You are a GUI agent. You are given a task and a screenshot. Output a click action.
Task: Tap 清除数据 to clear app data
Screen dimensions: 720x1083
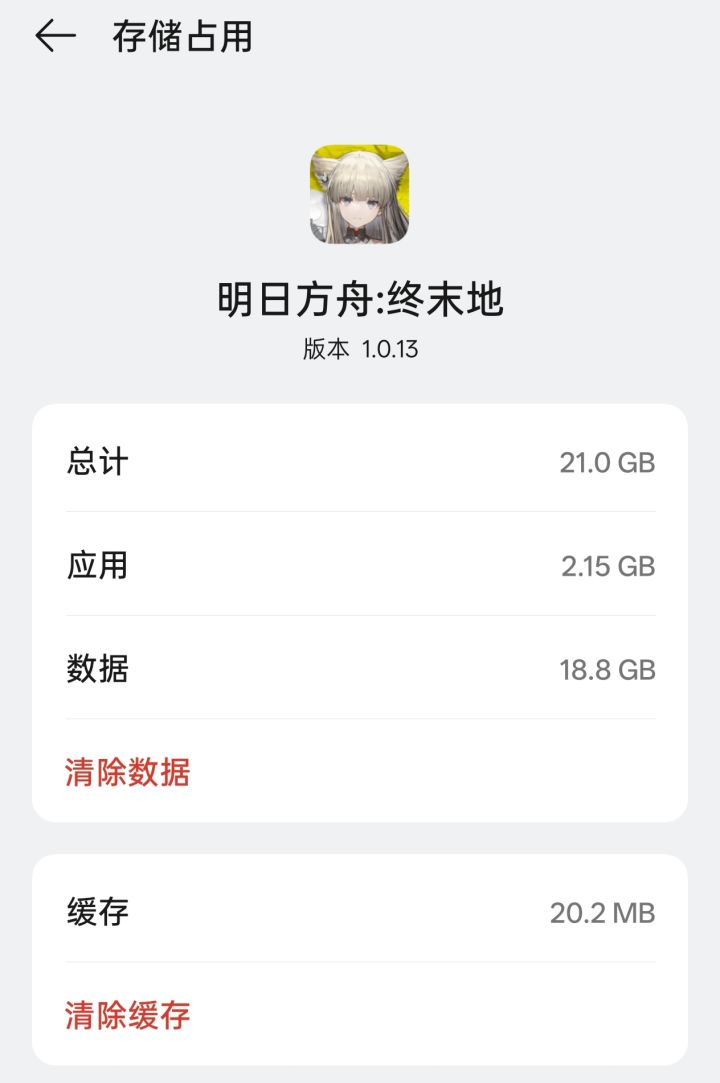click(x=128, y=772)
